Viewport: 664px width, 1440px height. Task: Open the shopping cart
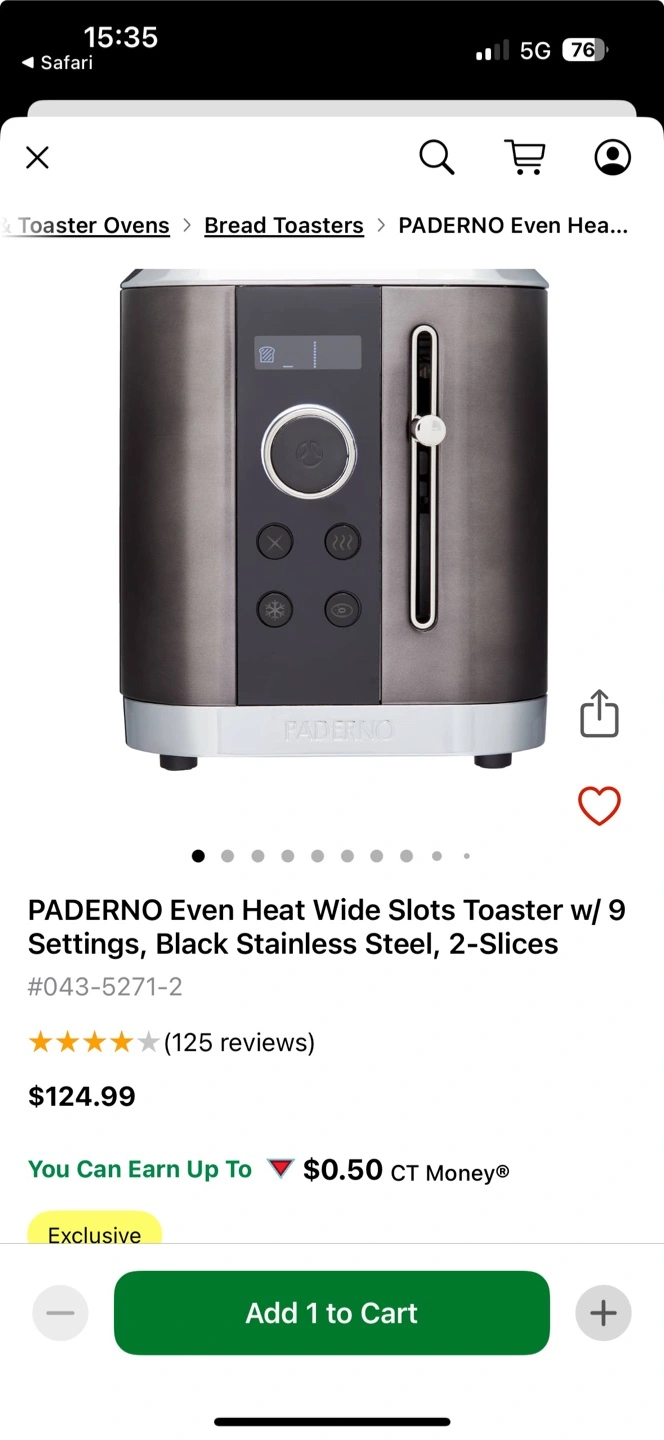[x=524, y=157]
